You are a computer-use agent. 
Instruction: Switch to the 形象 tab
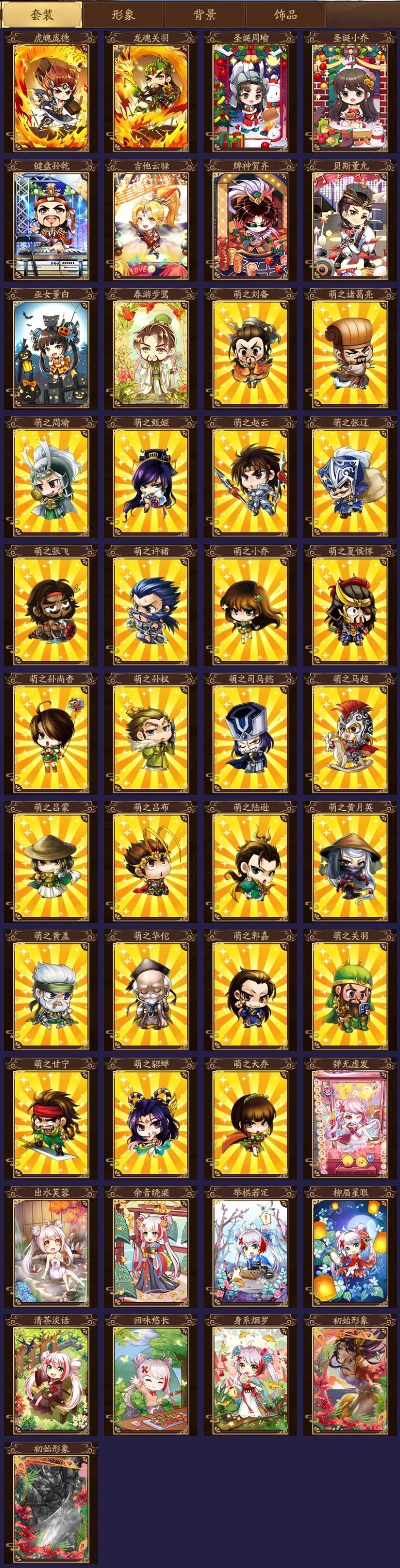[x=123, y=15]
